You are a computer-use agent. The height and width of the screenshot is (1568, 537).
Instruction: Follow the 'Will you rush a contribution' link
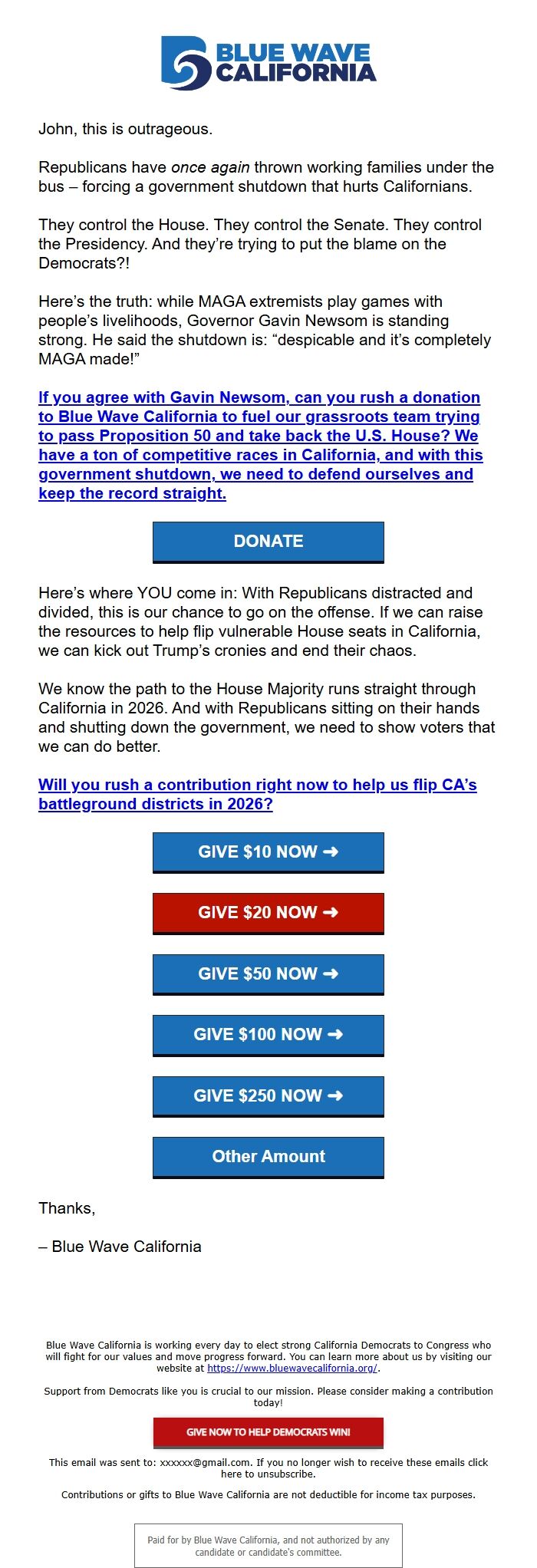tap(257, 794)
